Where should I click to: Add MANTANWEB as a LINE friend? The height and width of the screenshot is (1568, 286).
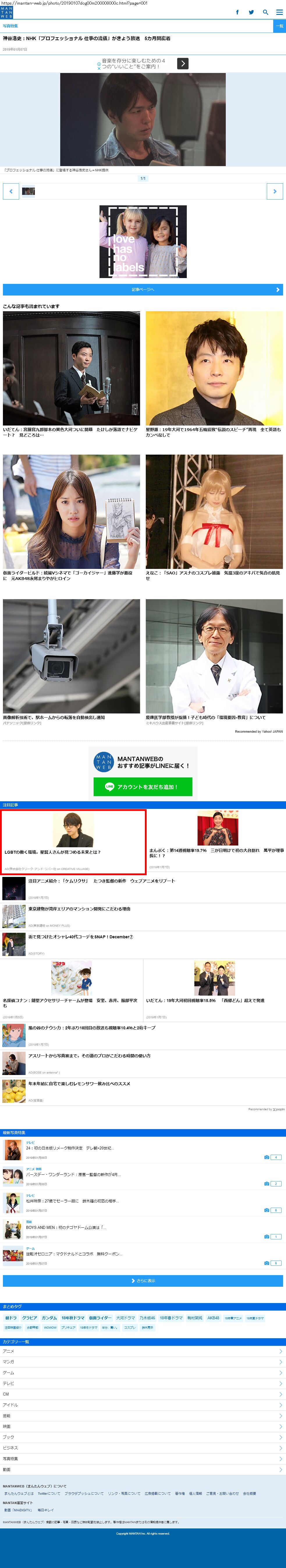[143, 786]
